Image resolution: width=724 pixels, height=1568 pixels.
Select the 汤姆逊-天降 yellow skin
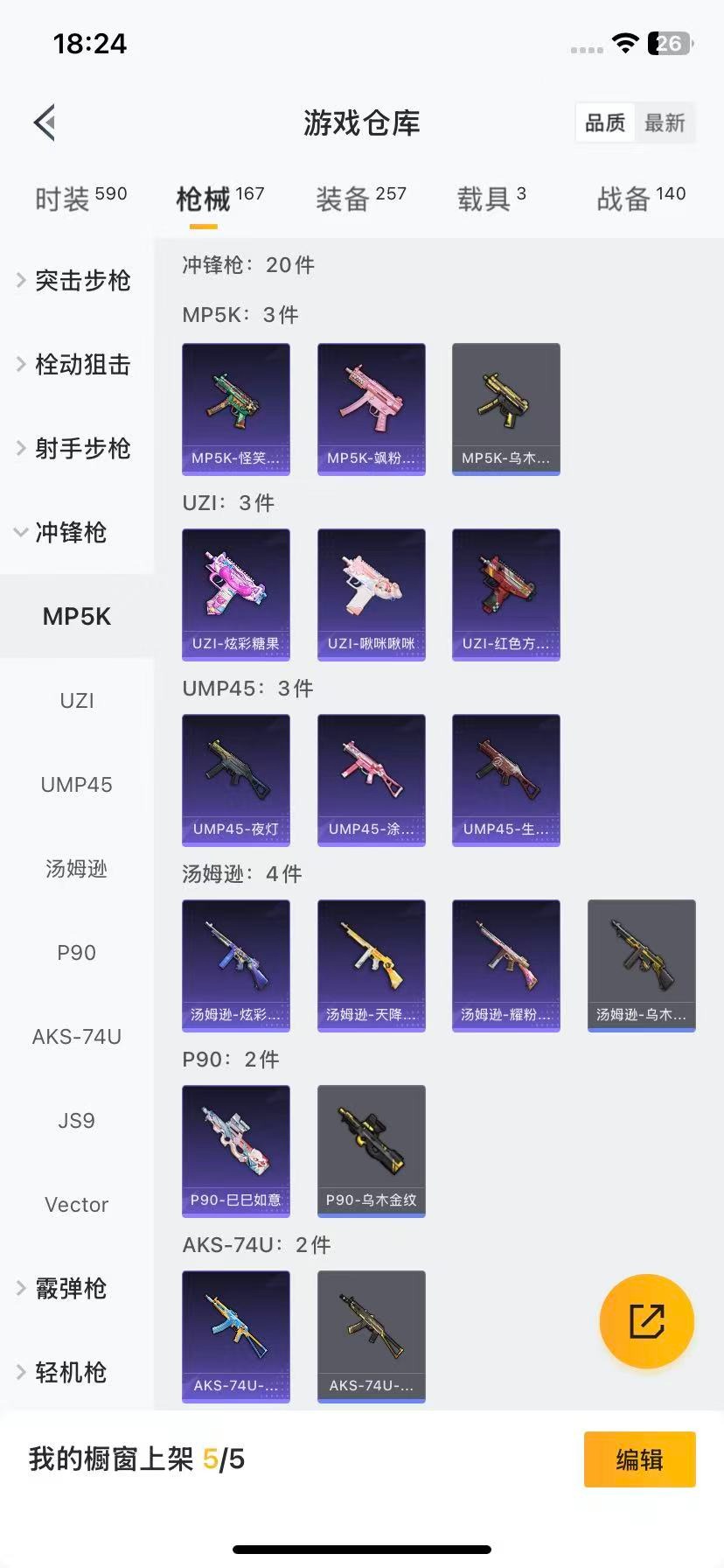point(371,965)
